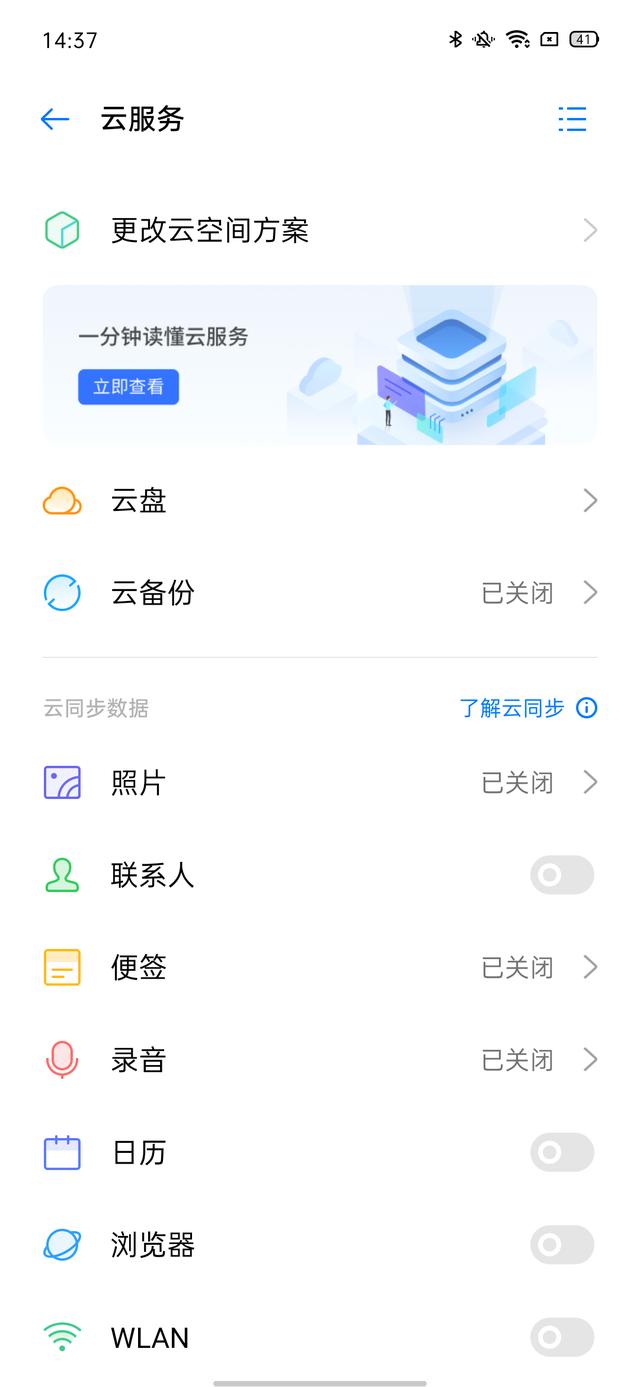Open 云备份 settings
640x1387 pixels.
click(320, 593)
